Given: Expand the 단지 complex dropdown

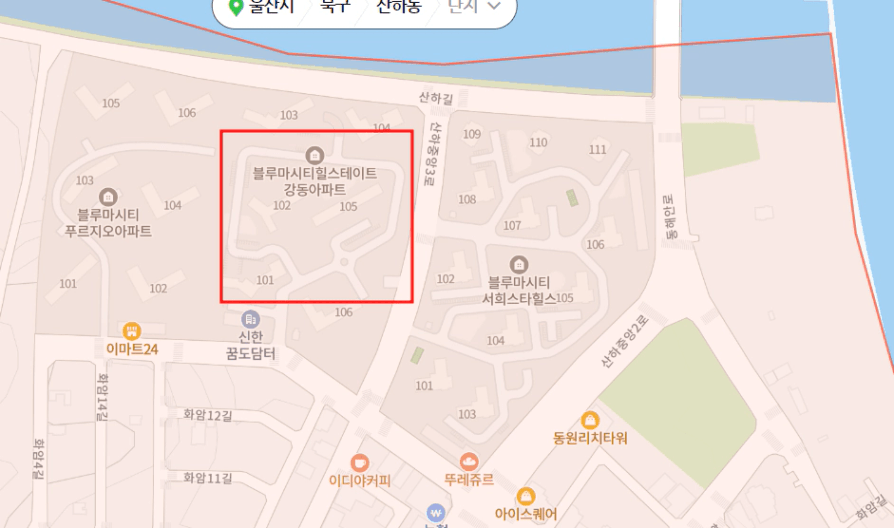Looking at the screenshot, I should click(474, 8).
